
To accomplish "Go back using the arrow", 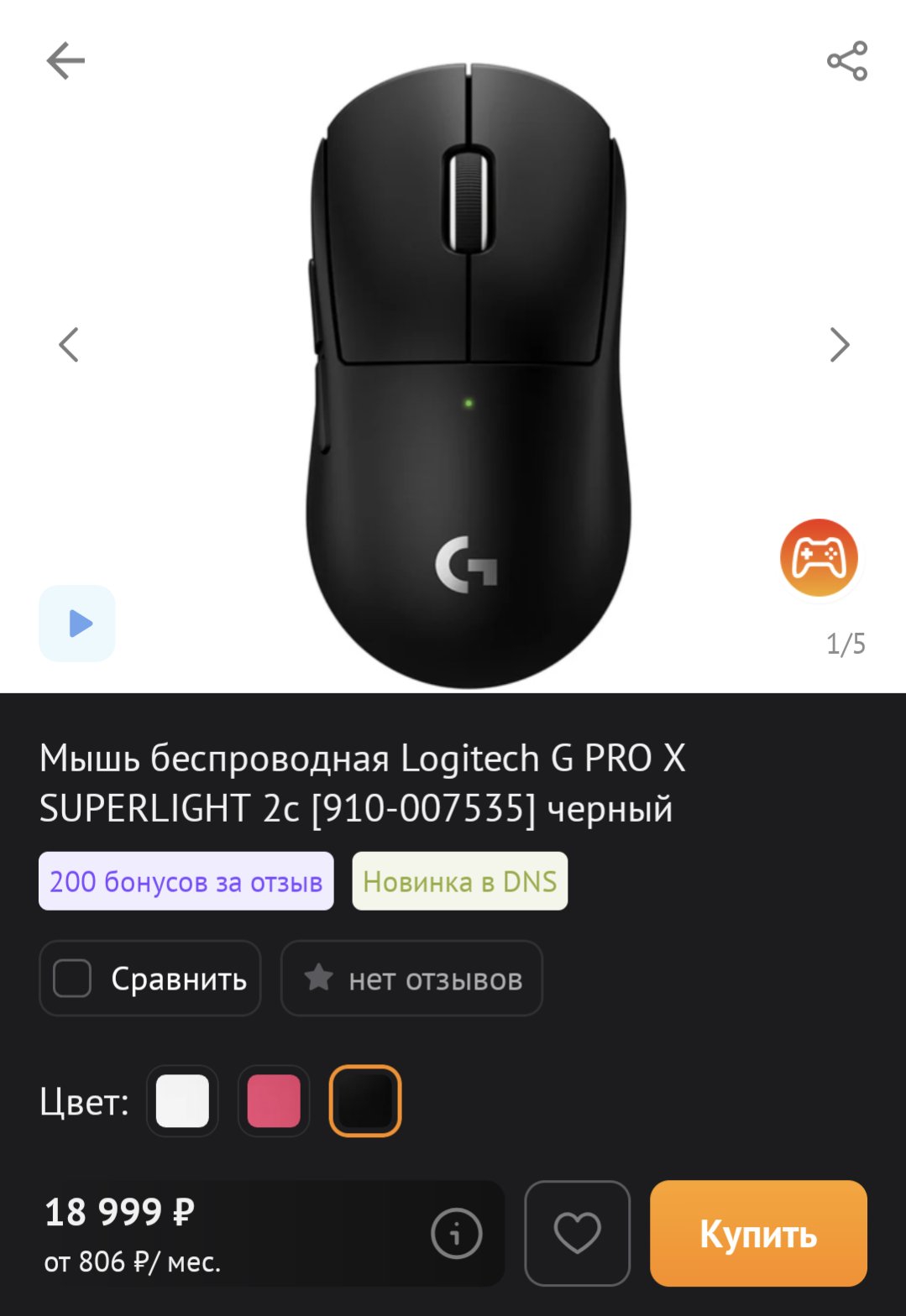I will (x=65, y=61).
